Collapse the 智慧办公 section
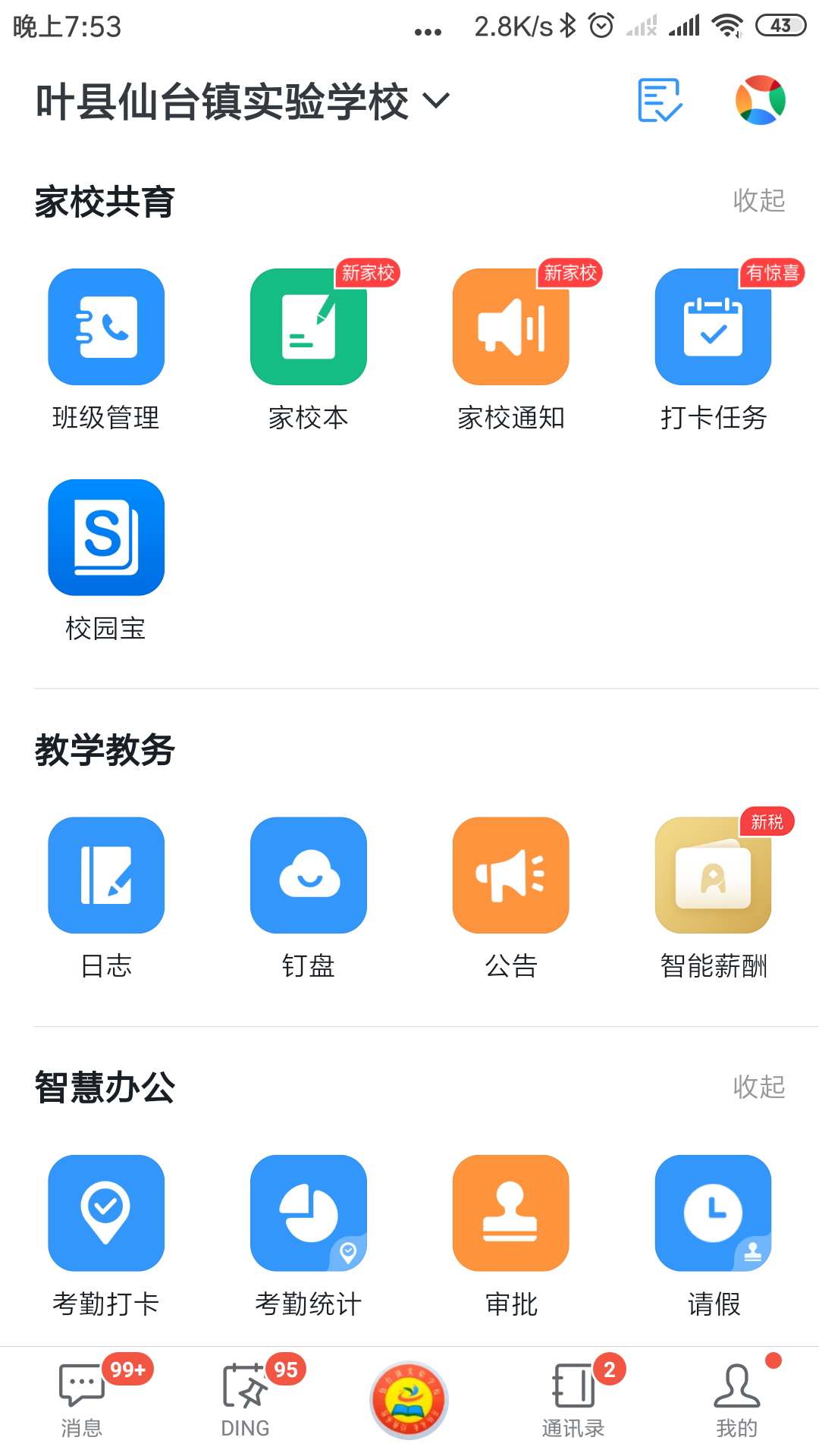The height and width of the screenshot is (1456, 819). pos(758,1087)
